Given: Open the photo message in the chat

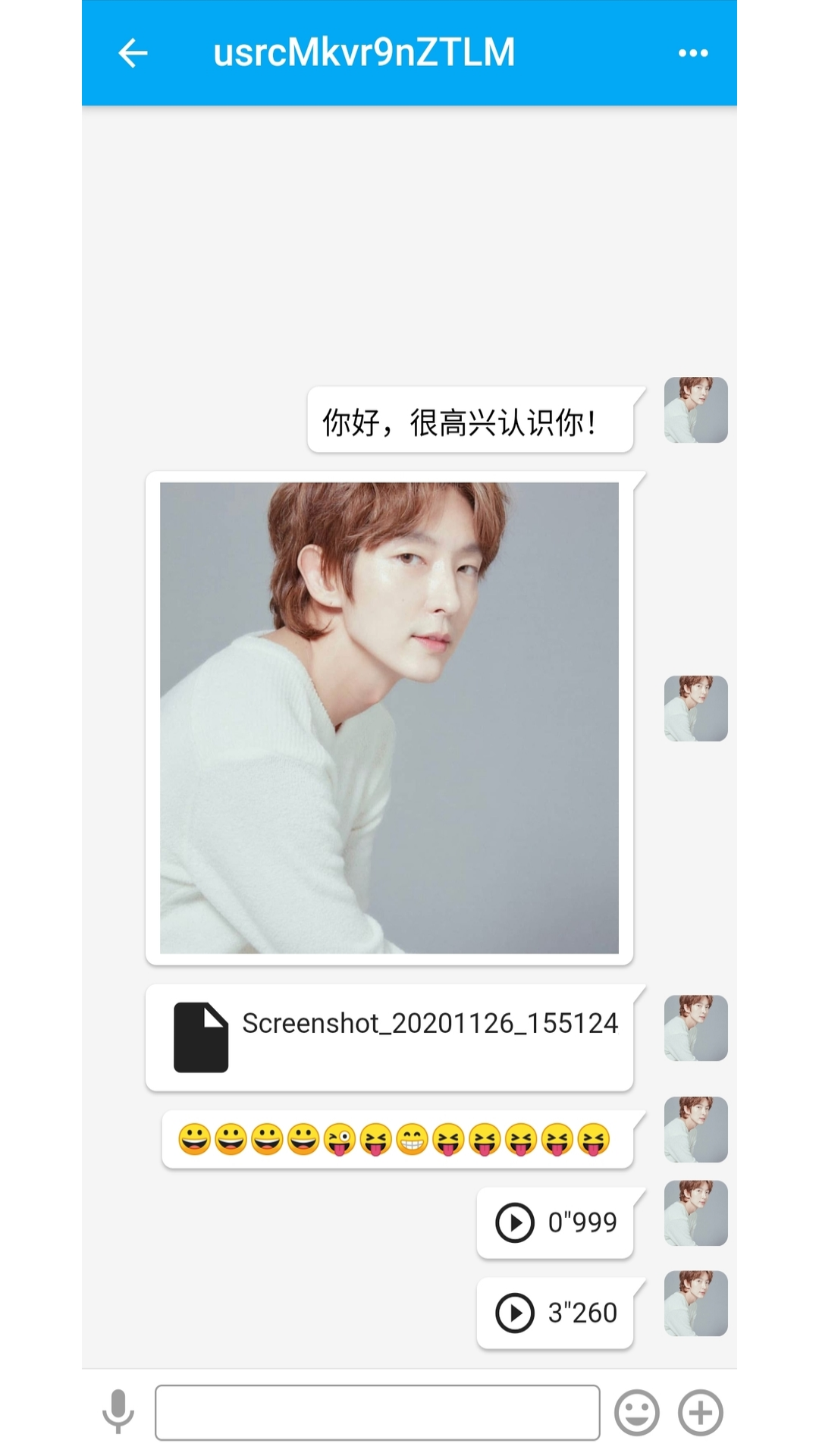Looking at the screenshot, I should pyautogui.click(x=389, y=717).
